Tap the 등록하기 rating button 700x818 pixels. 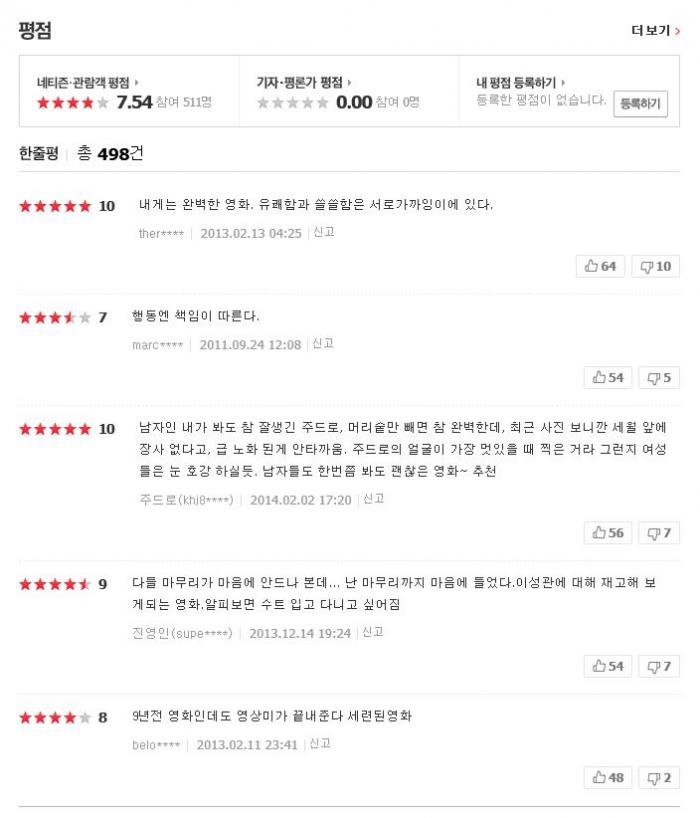(640, 103)
